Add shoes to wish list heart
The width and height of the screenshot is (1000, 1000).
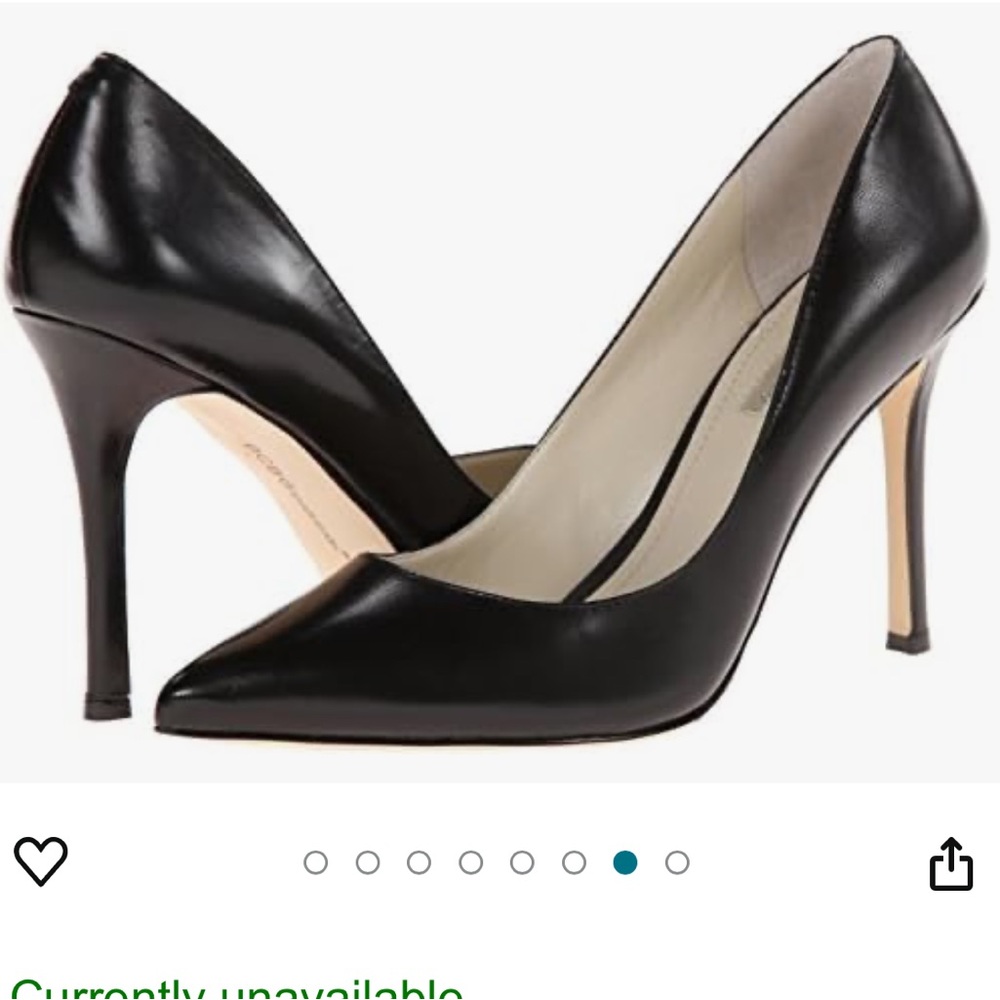40,861
